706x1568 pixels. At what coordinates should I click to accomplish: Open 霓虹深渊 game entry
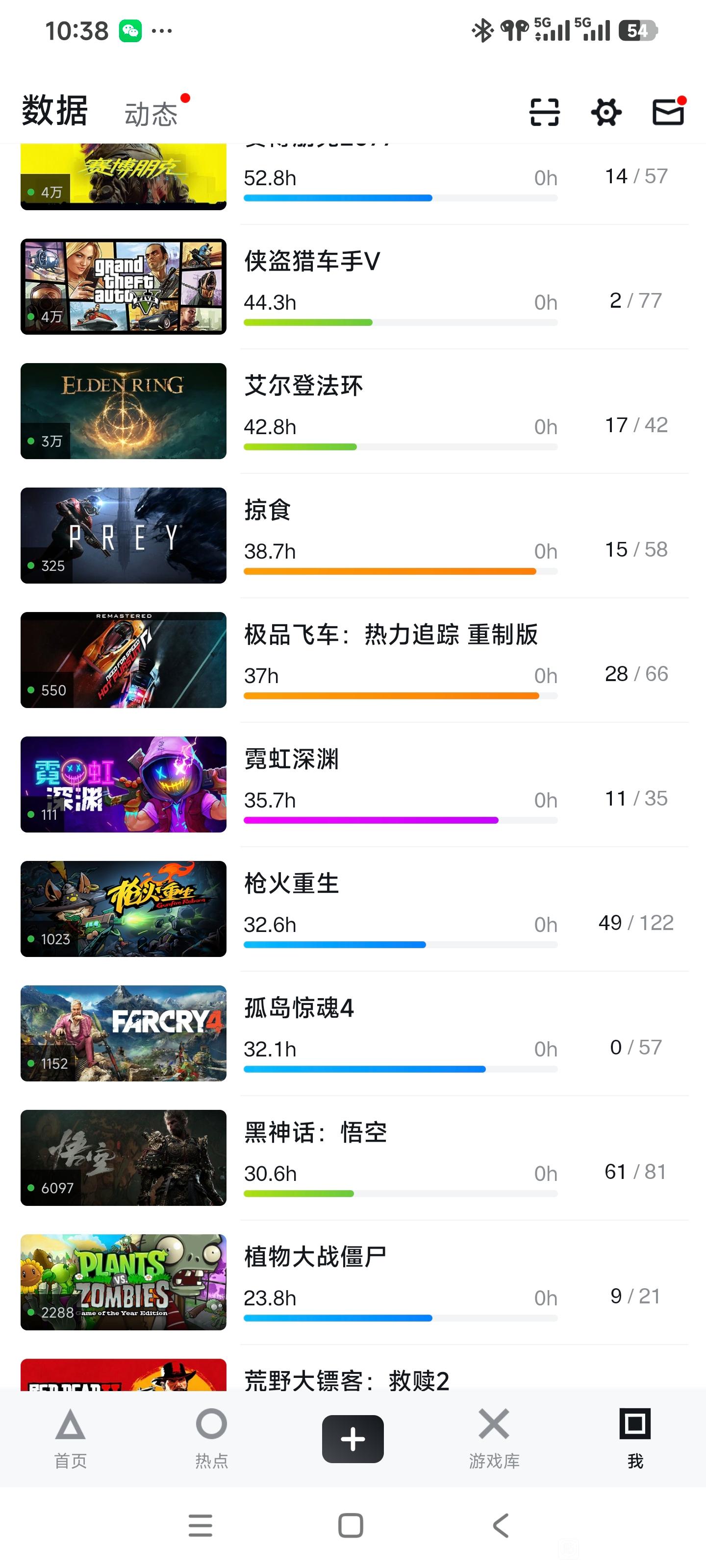(x=353, y=784)
